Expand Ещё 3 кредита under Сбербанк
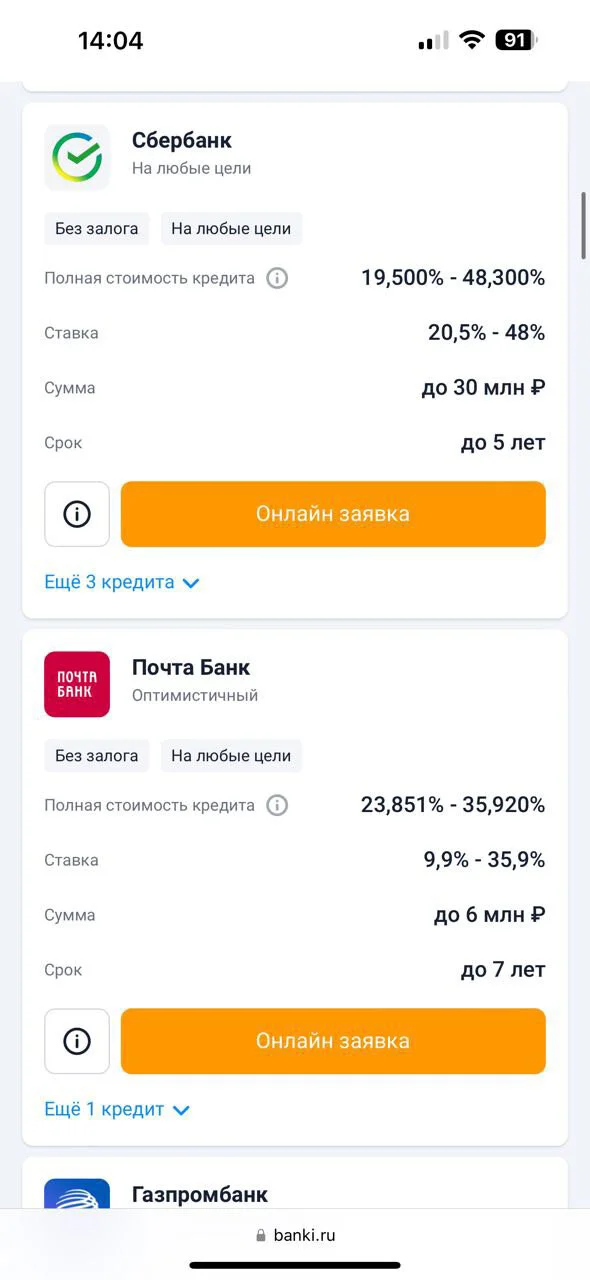This screenshot has height=1280, width=590. (x=122, y=582)
